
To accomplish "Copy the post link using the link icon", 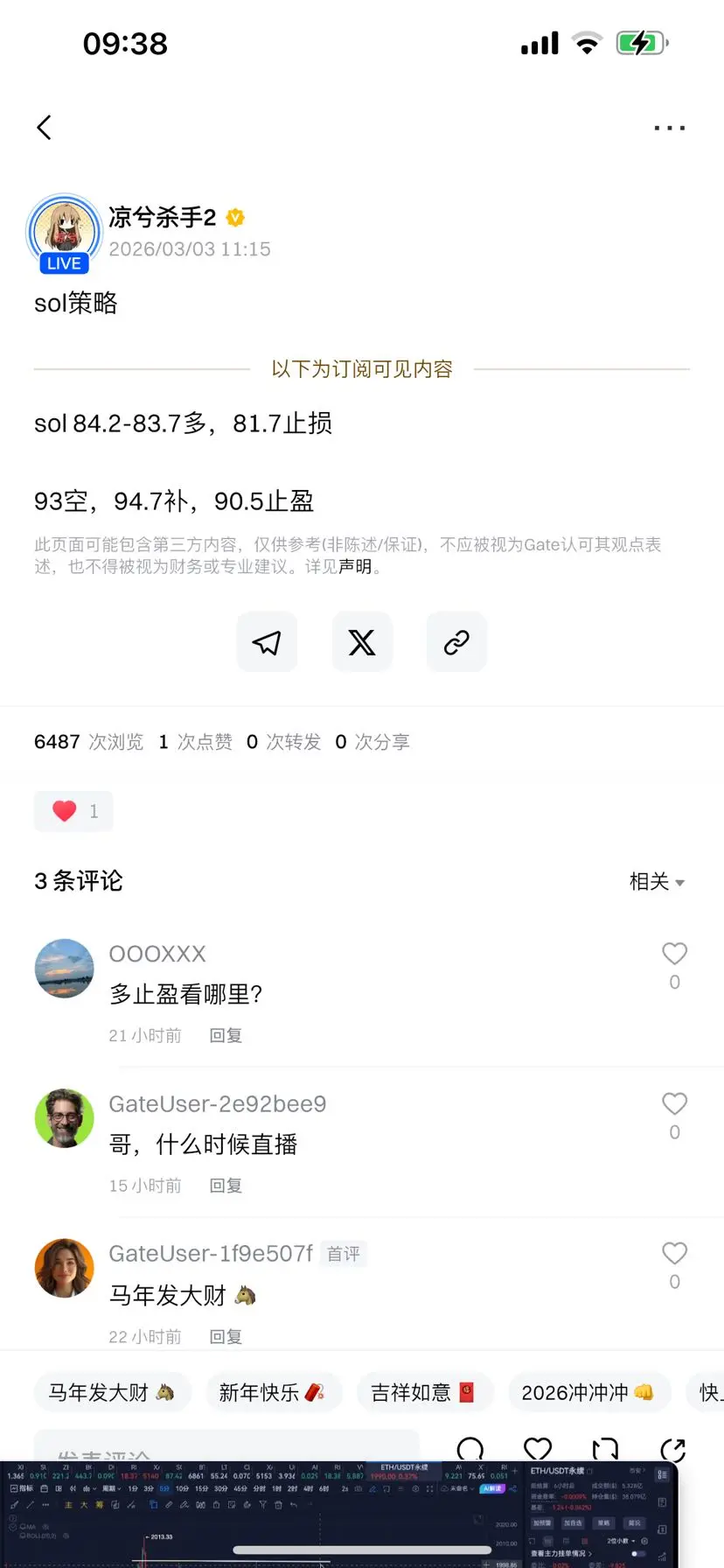I will tap(456, 641).
